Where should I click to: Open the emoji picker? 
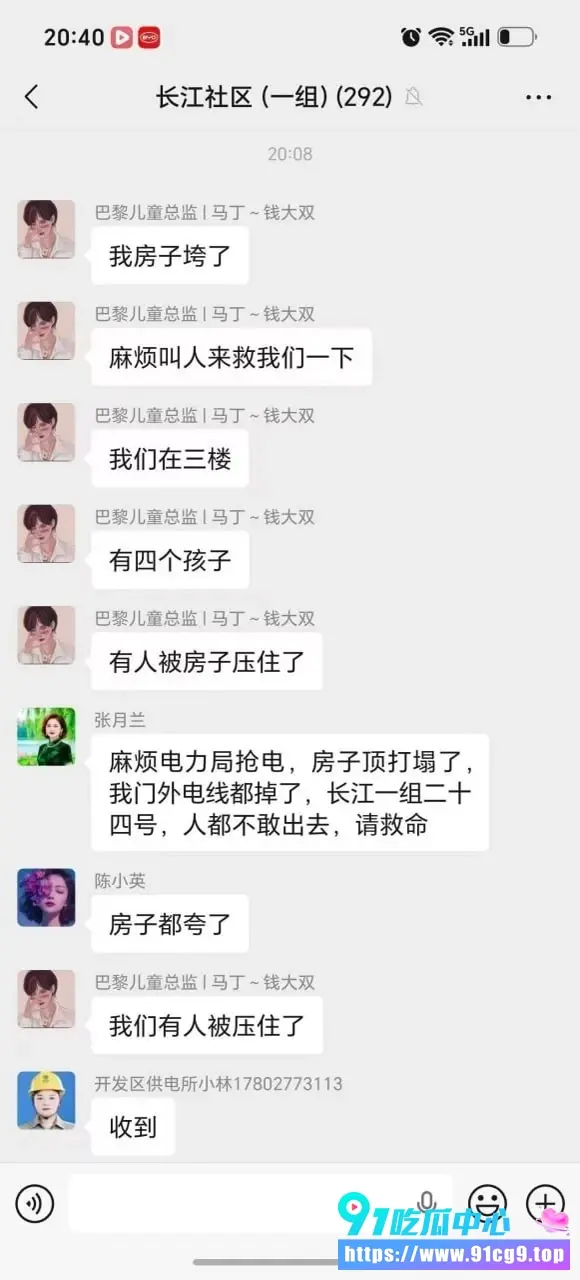(487, 1203)
